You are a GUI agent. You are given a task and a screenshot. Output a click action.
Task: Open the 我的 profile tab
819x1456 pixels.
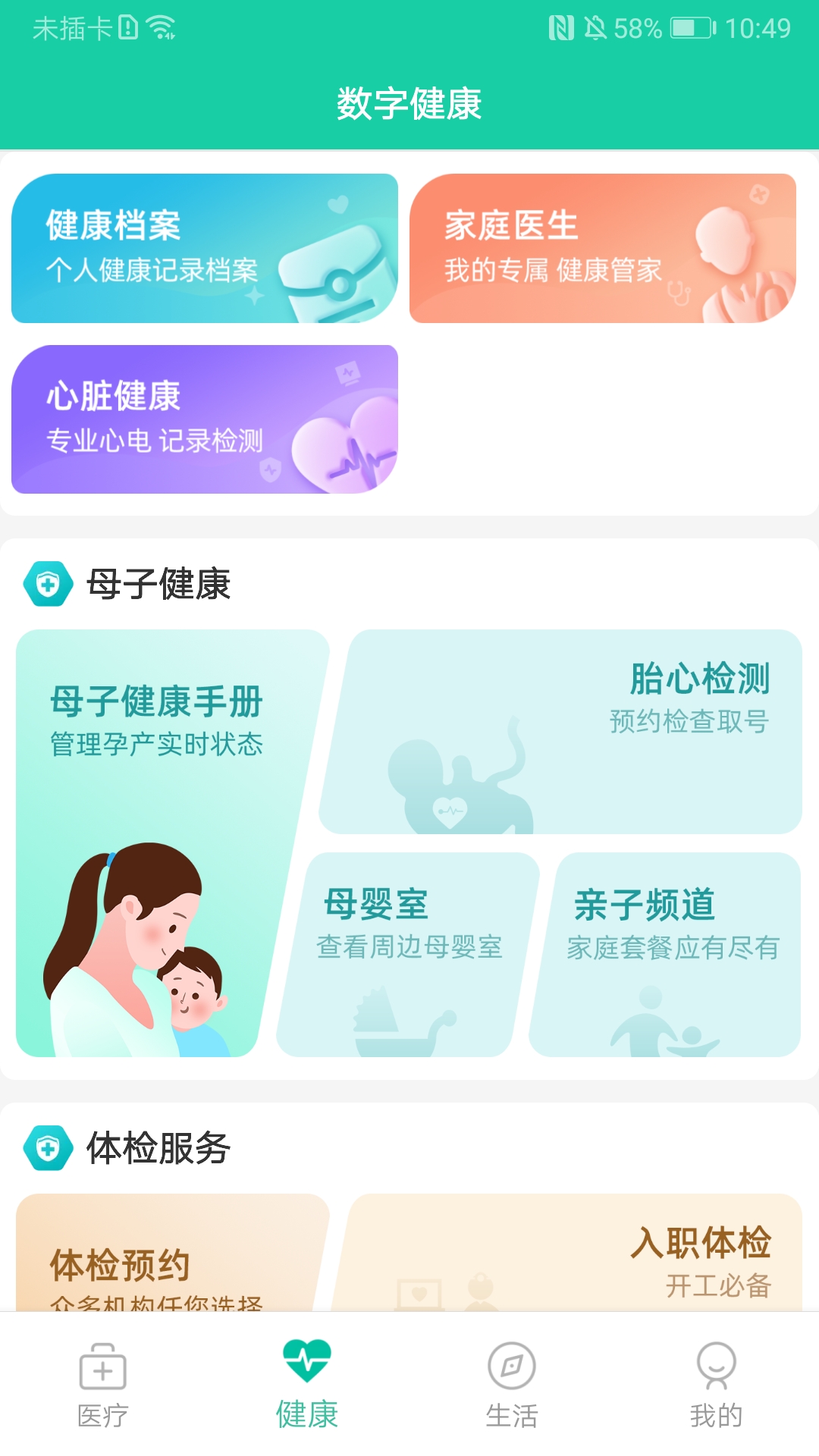coord(716,1384)
